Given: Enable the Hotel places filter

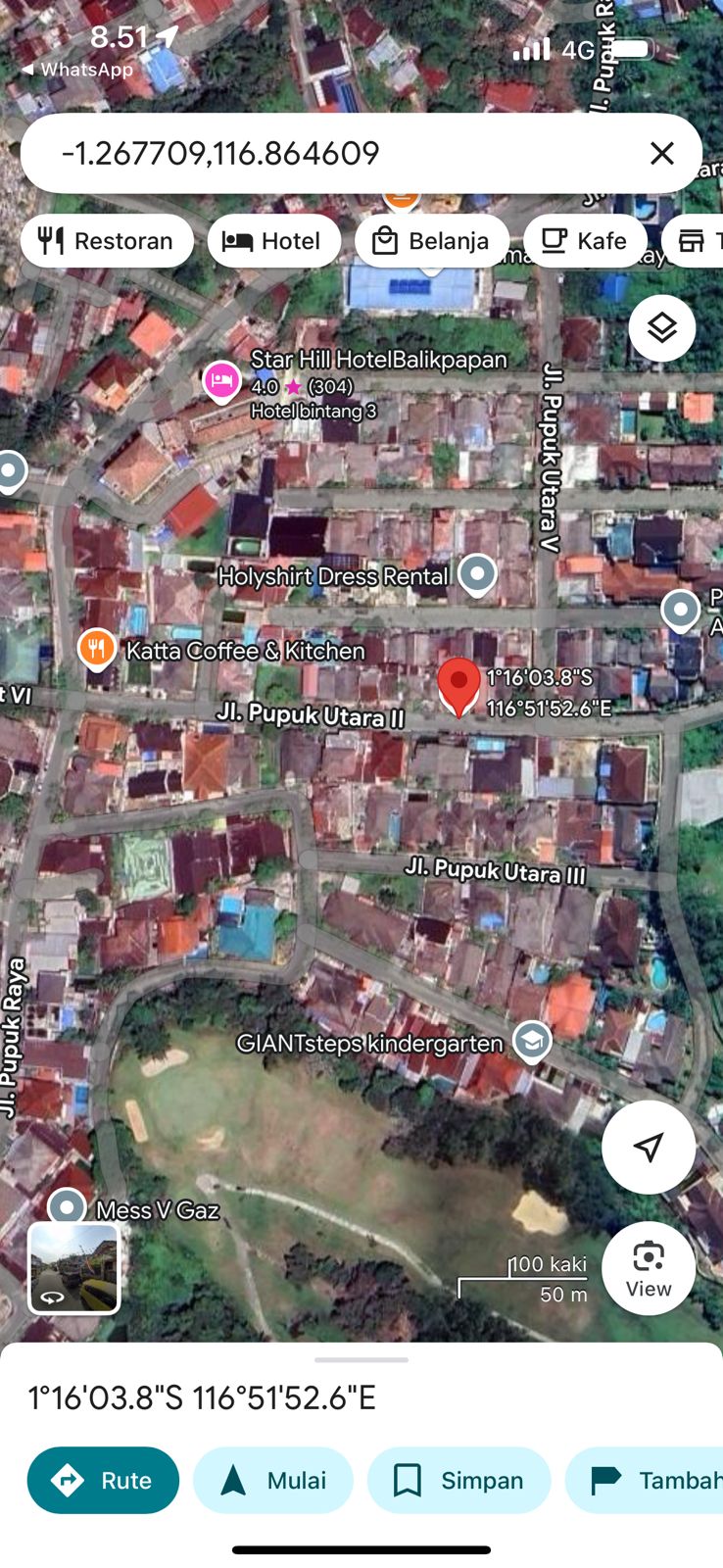Looking at the screenshot, I should click(274, 240).
